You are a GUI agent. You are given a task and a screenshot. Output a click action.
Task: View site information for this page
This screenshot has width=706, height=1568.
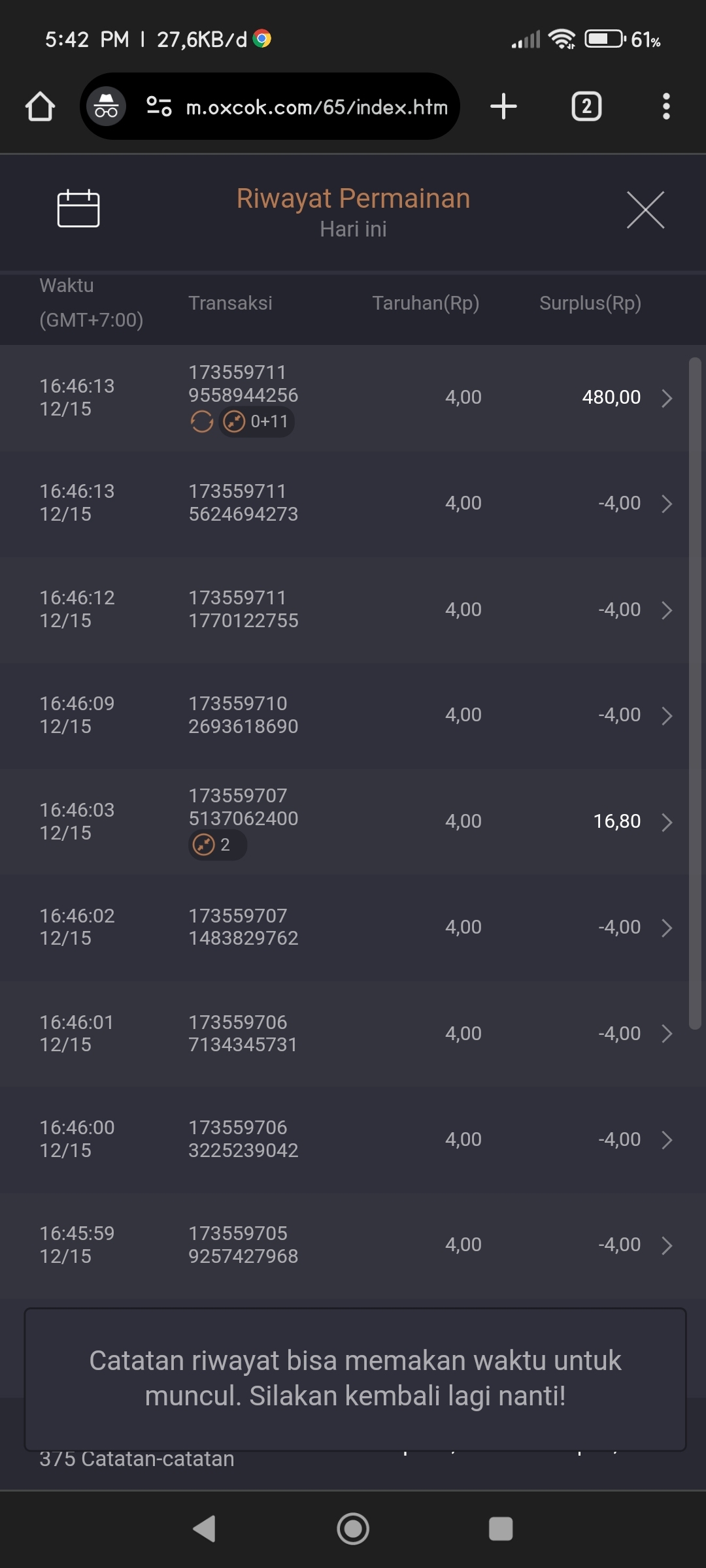tap(159, 106)
